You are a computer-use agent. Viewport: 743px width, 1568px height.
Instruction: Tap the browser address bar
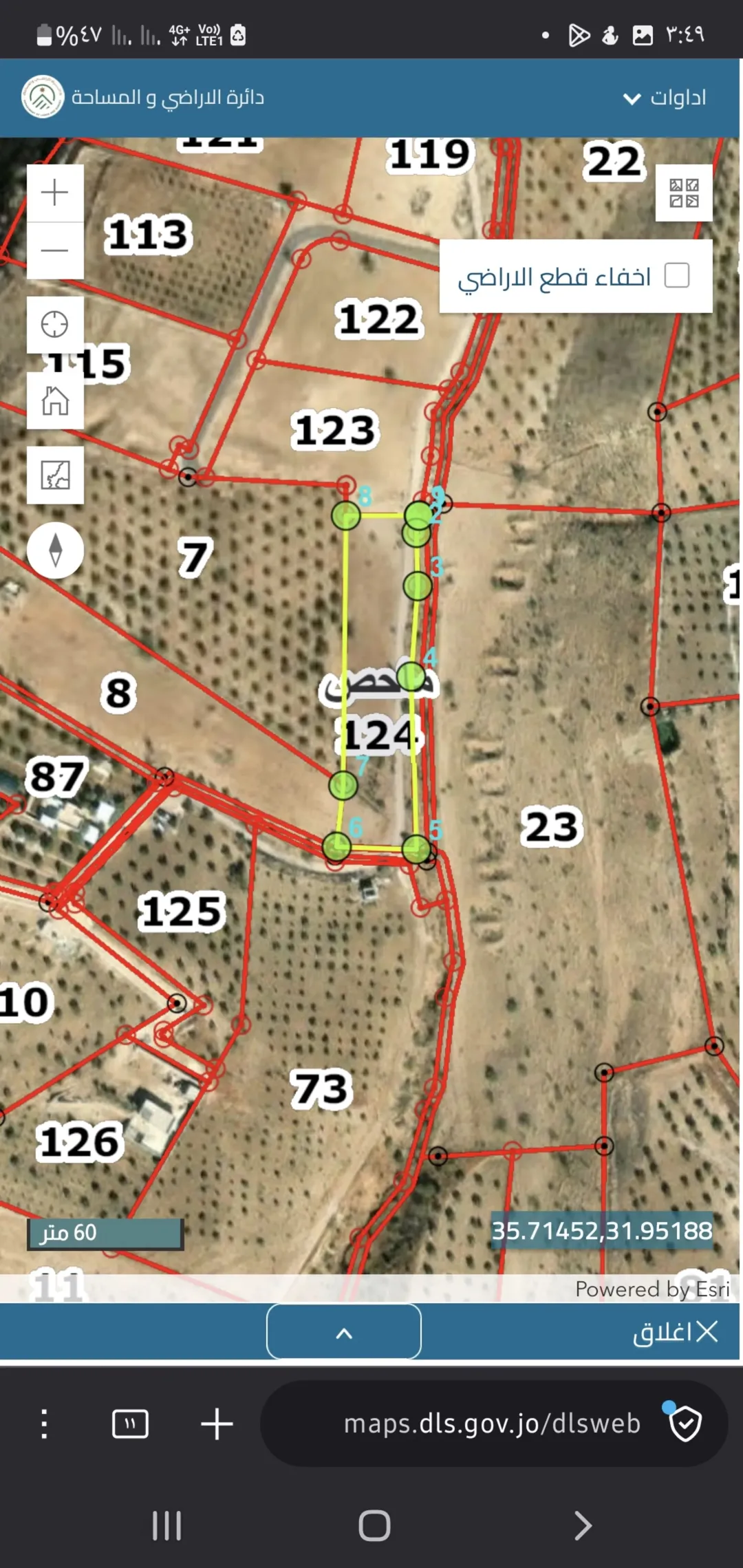(x=494, y=1424)
